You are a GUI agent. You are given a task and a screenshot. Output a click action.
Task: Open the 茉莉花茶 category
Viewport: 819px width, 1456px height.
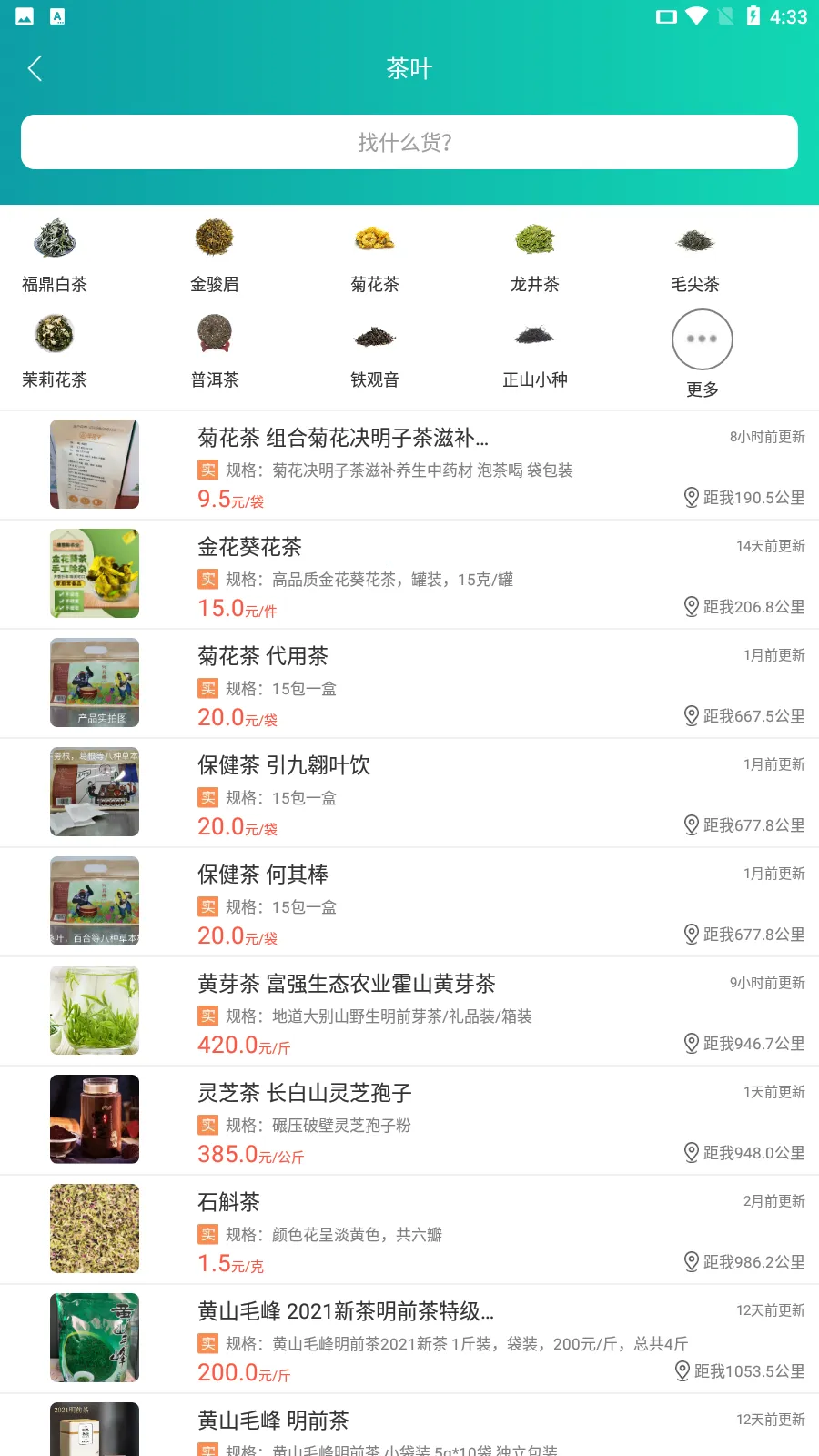click(x=54, y=335)
